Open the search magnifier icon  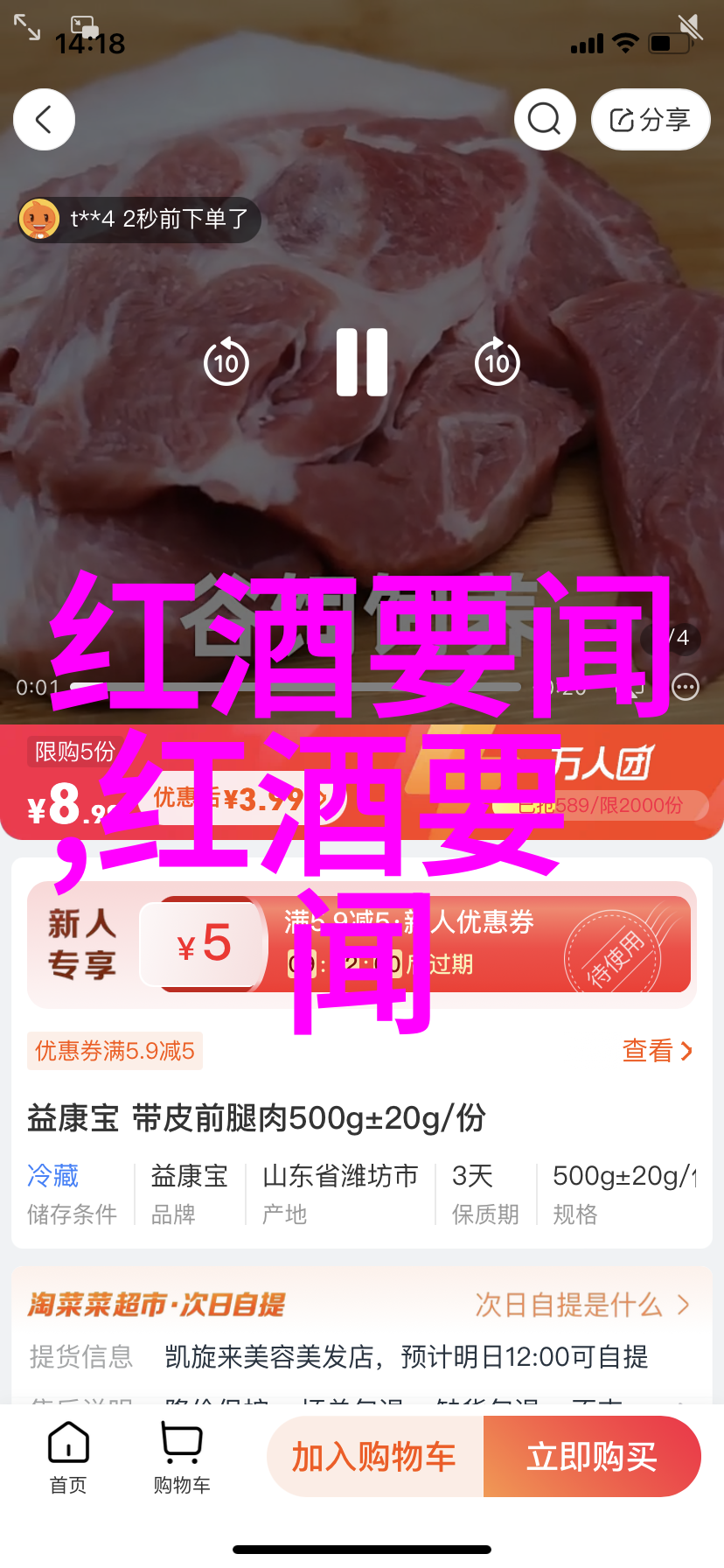pos(545,120)
